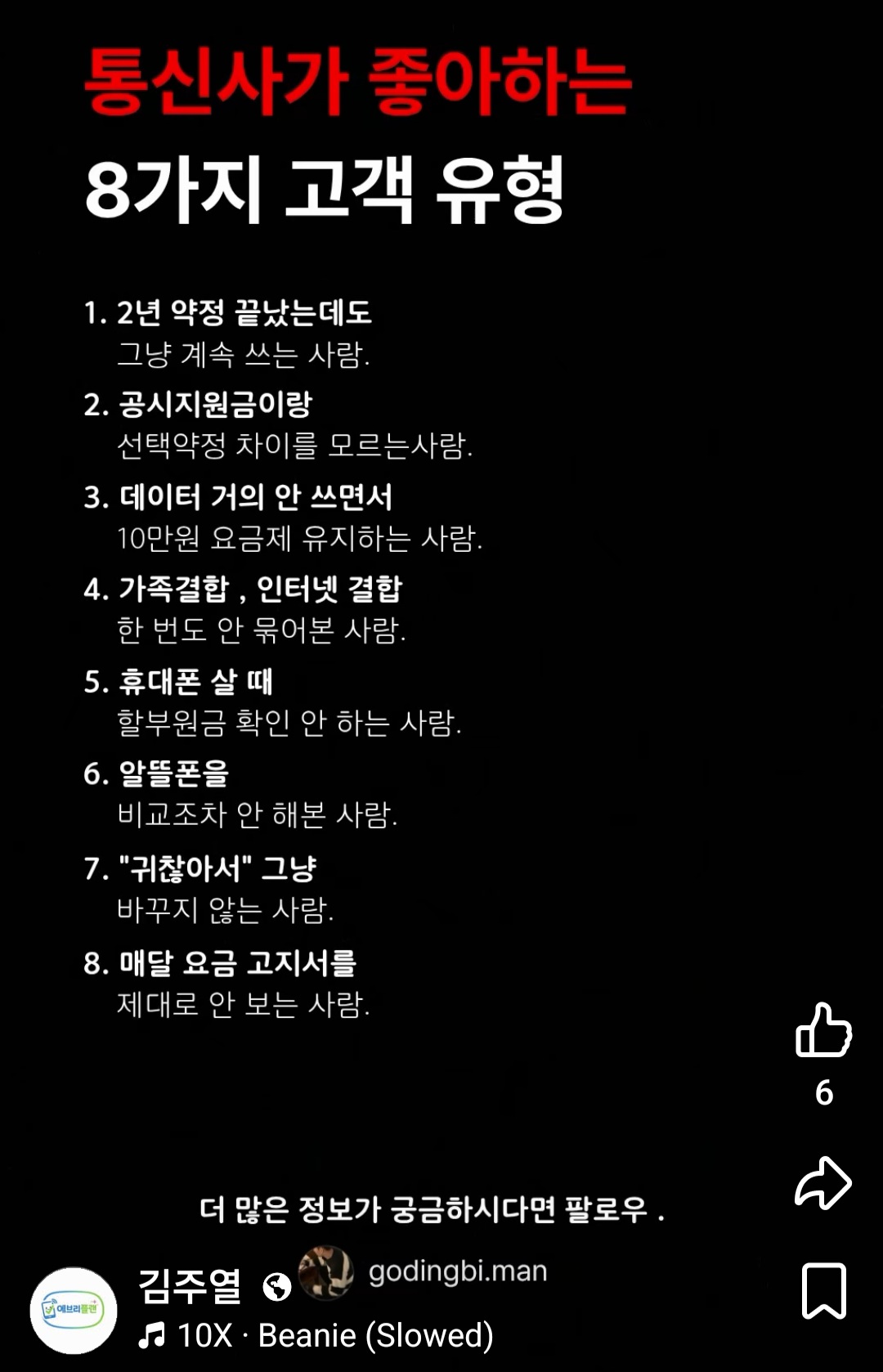The width and height of the screenshot is (883, 1372).
Task: Open the 김주열 profile name
Action: (x=190, y=1286)
